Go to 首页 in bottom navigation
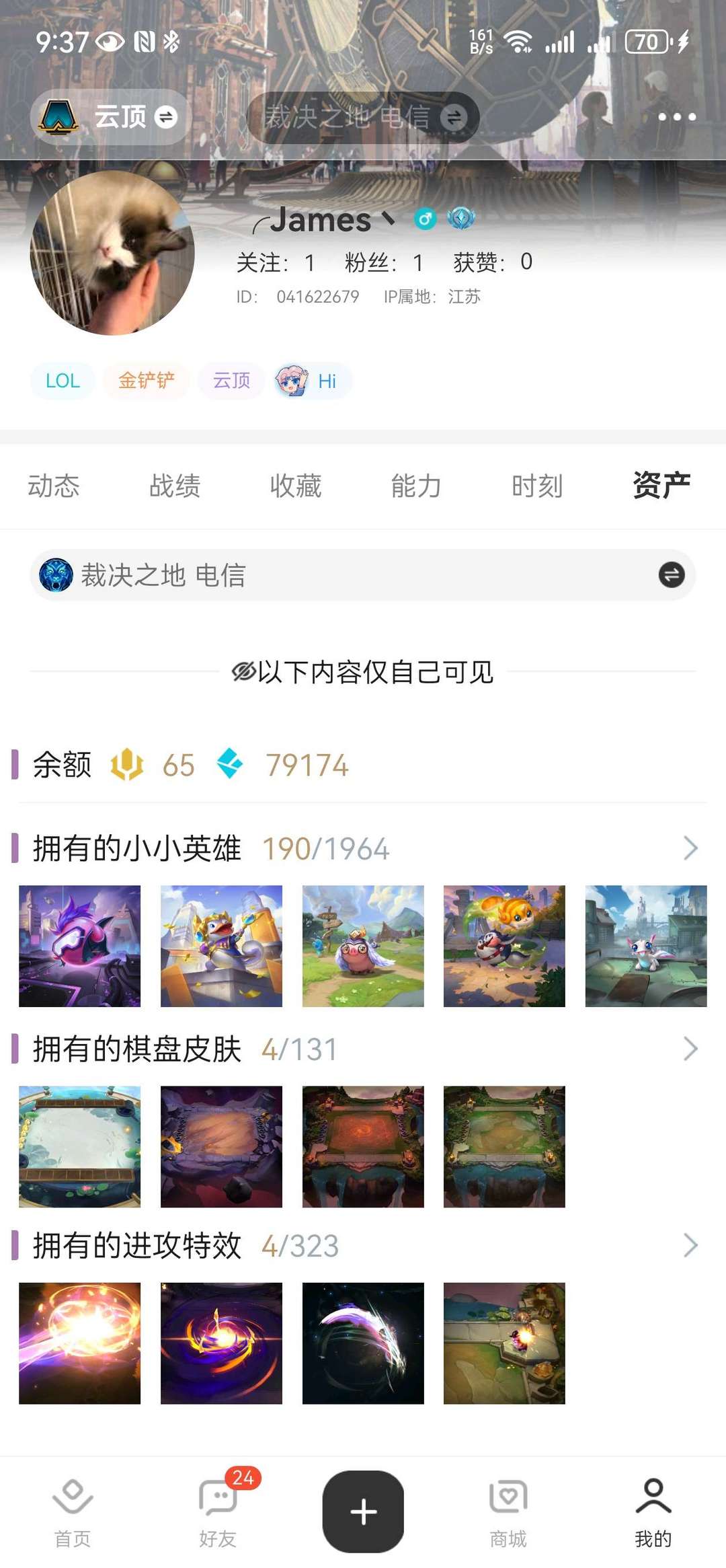Viewport: 726px width, 1568px height. 73,1511
